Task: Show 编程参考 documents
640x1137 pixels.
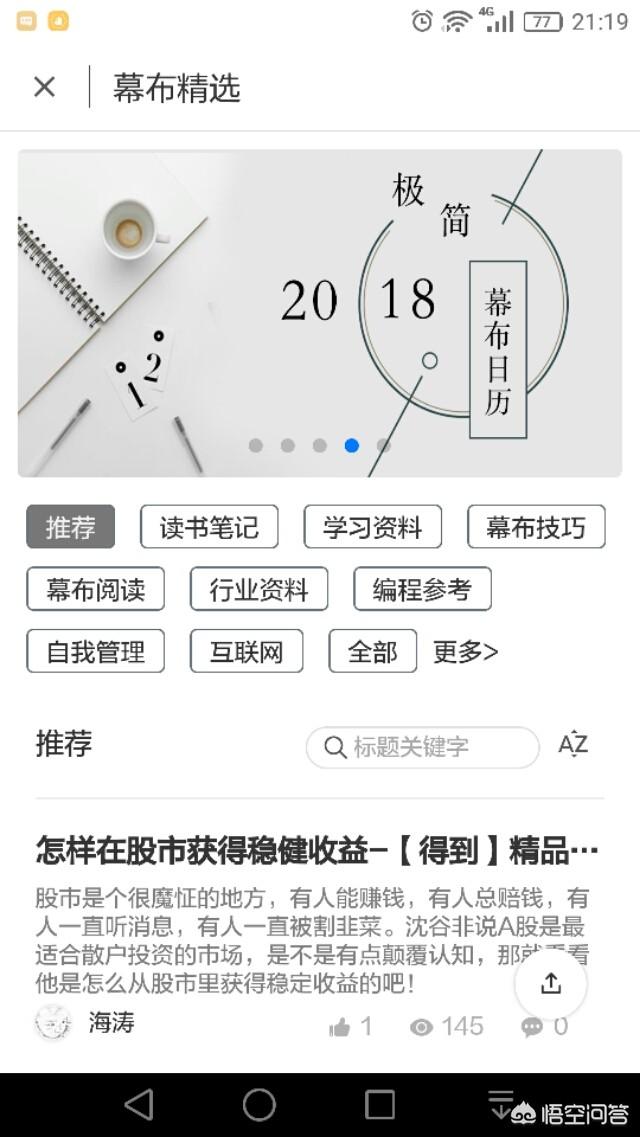Action: (x=423, y=589)
